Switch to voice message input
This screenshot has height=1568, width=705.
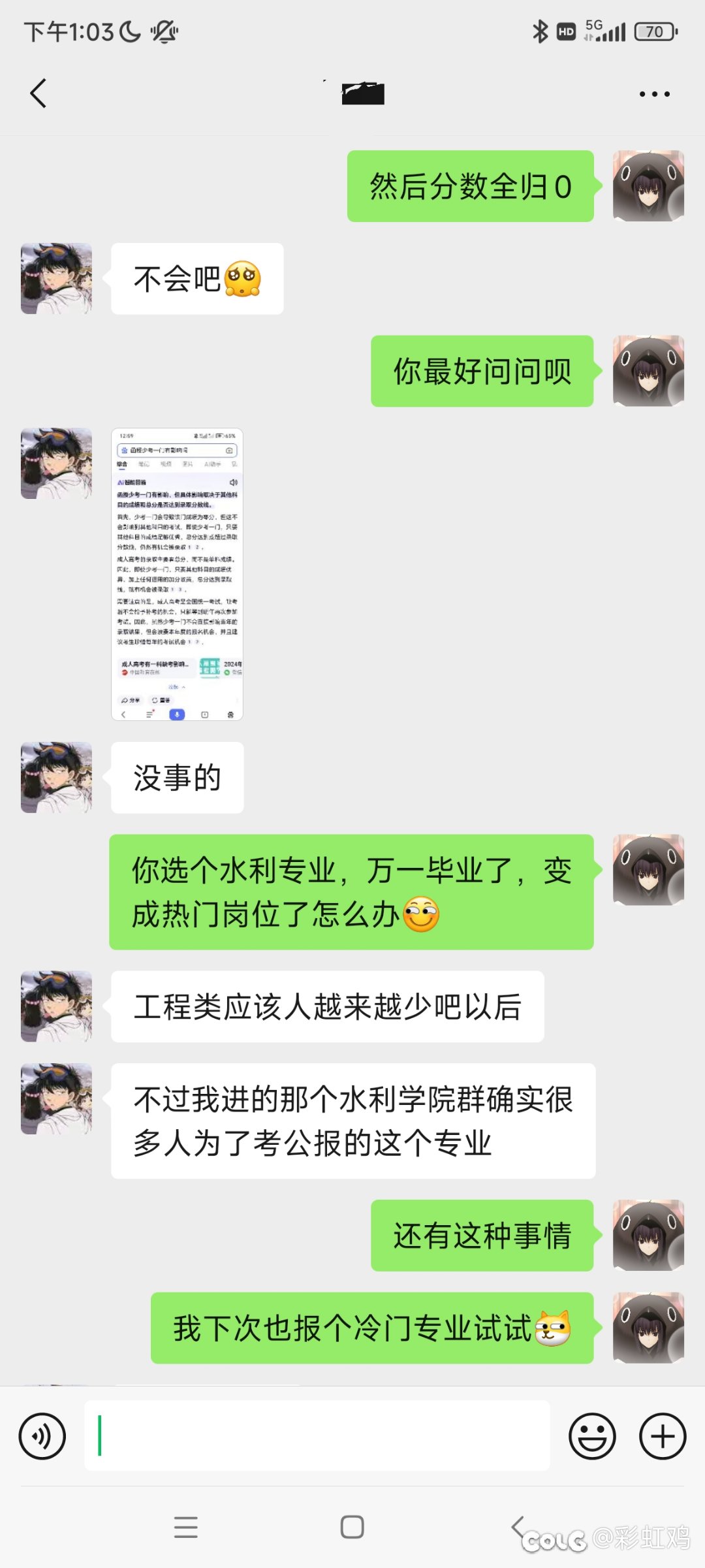42,1436
